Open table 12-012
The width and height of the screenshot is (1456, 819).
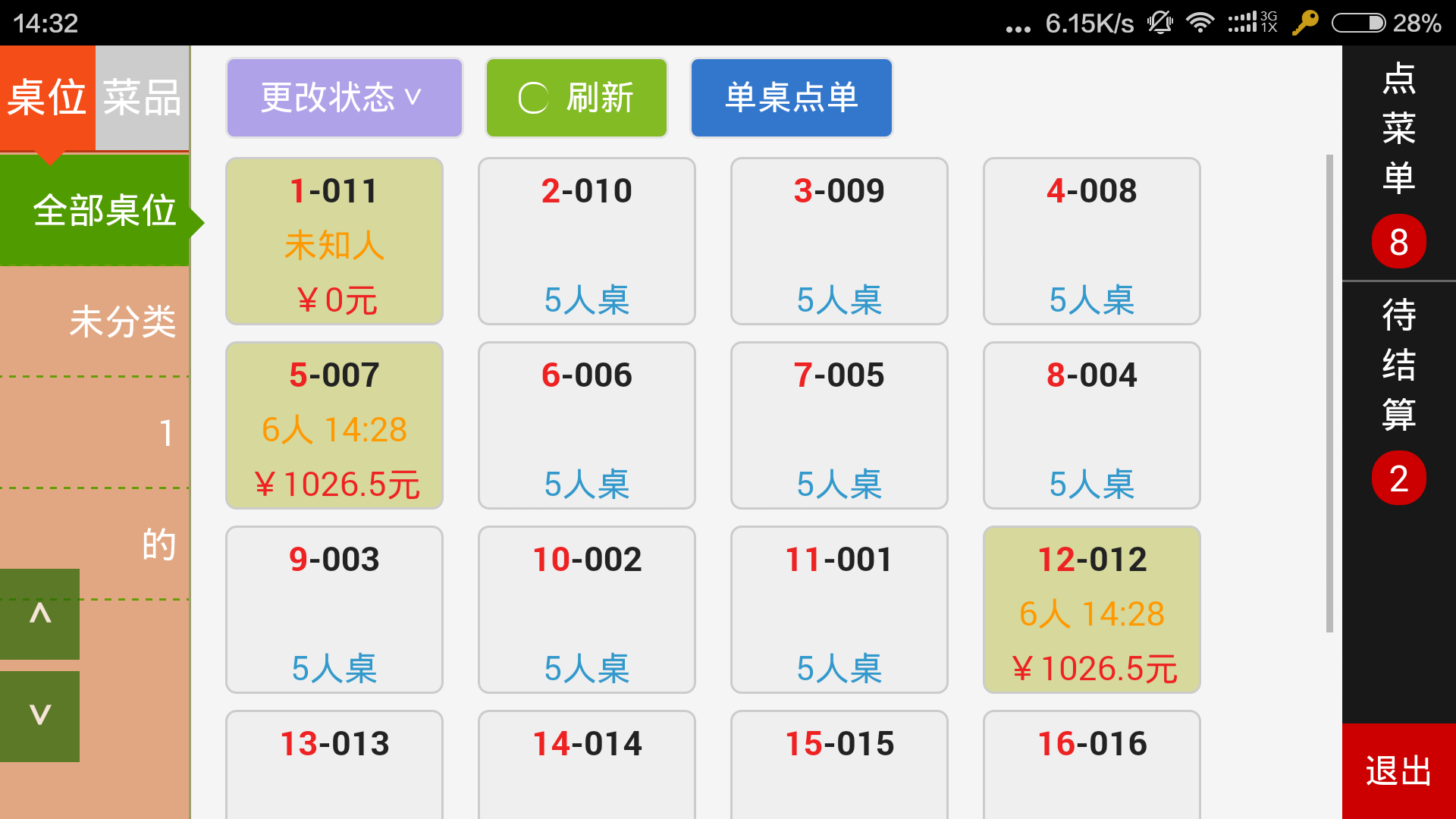tap(1091, 610)
